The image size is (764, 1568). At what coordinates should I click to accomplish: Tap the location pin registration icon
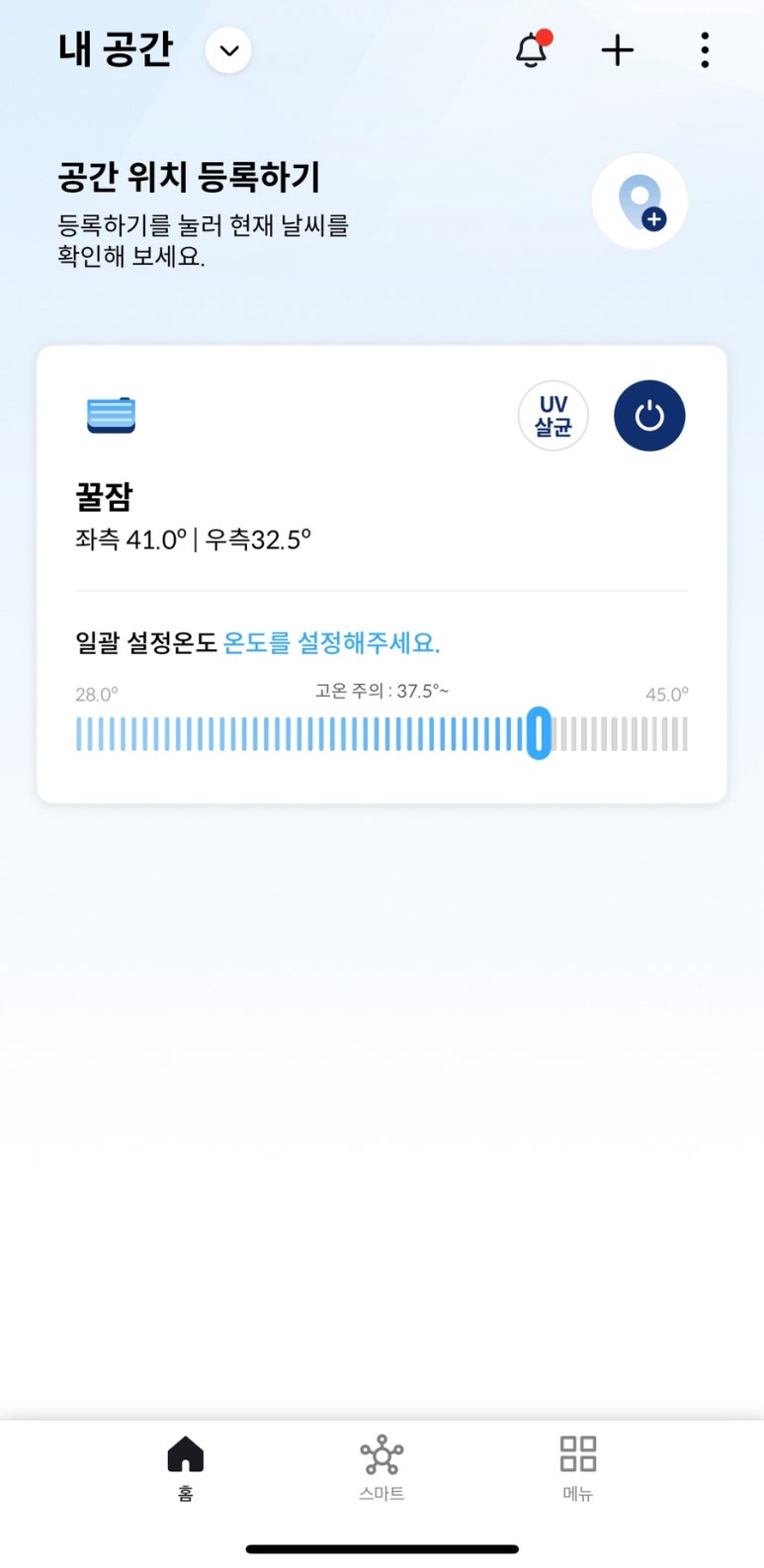(638, 201)
